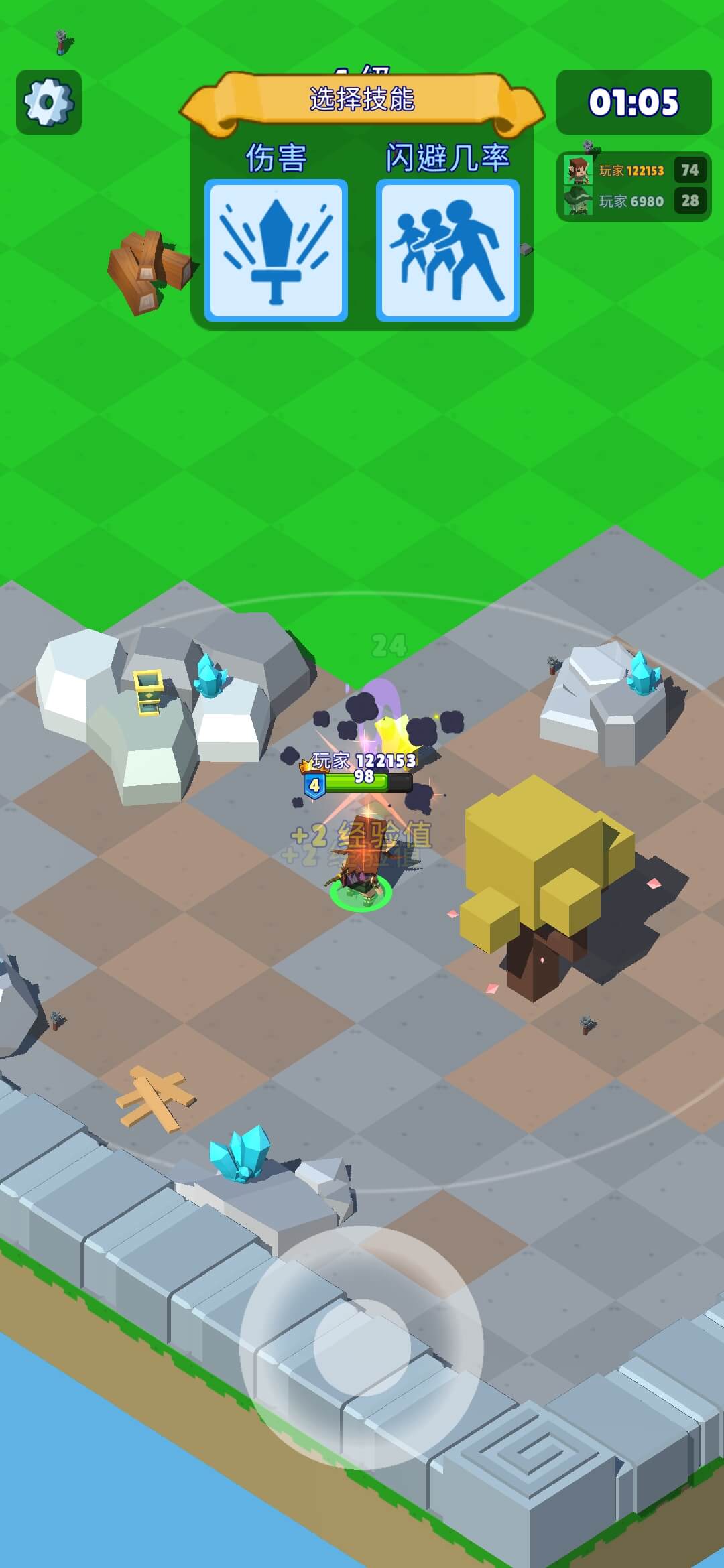Select the 伤害 damage skill
724x1568 pixels.
pos(276,250)
